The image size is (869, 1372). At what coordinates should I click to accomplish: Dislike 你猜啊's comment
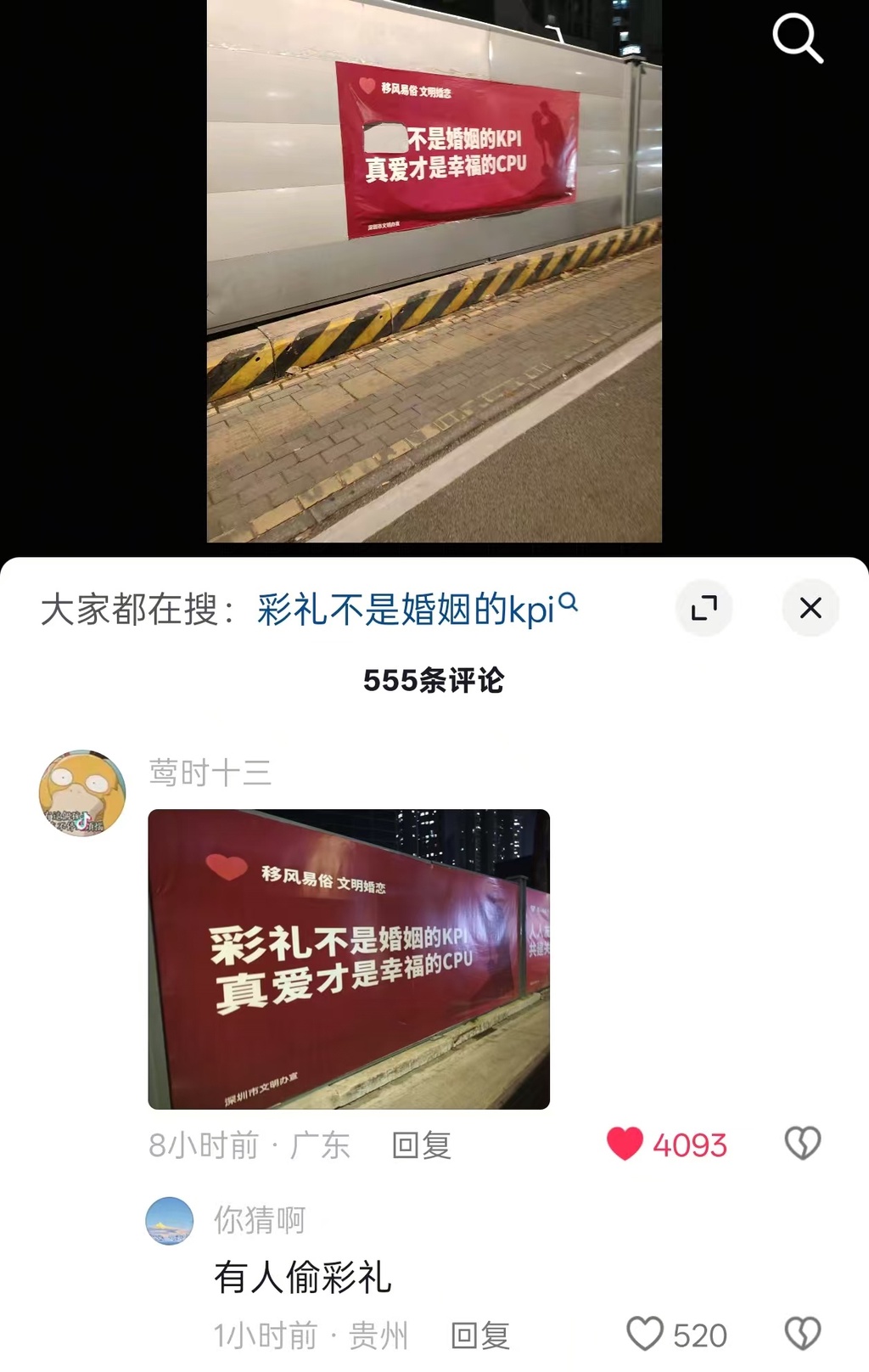click(802, 1334)
